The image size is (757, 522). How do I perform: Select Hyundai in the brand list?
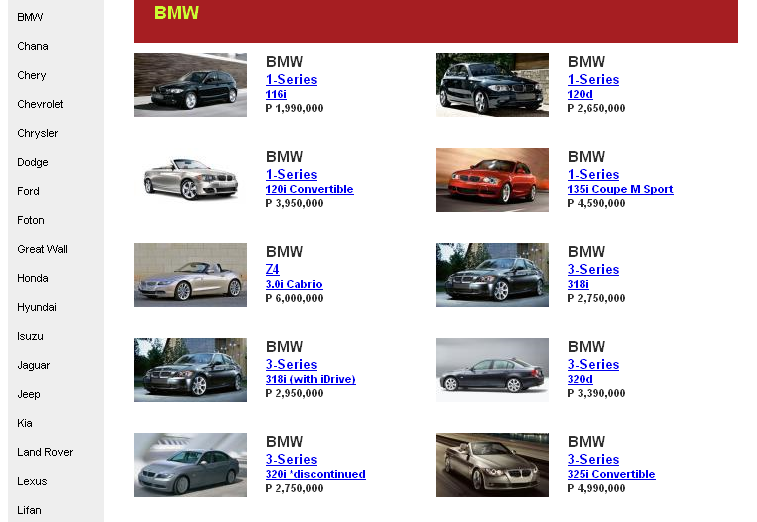click(37, 307)
